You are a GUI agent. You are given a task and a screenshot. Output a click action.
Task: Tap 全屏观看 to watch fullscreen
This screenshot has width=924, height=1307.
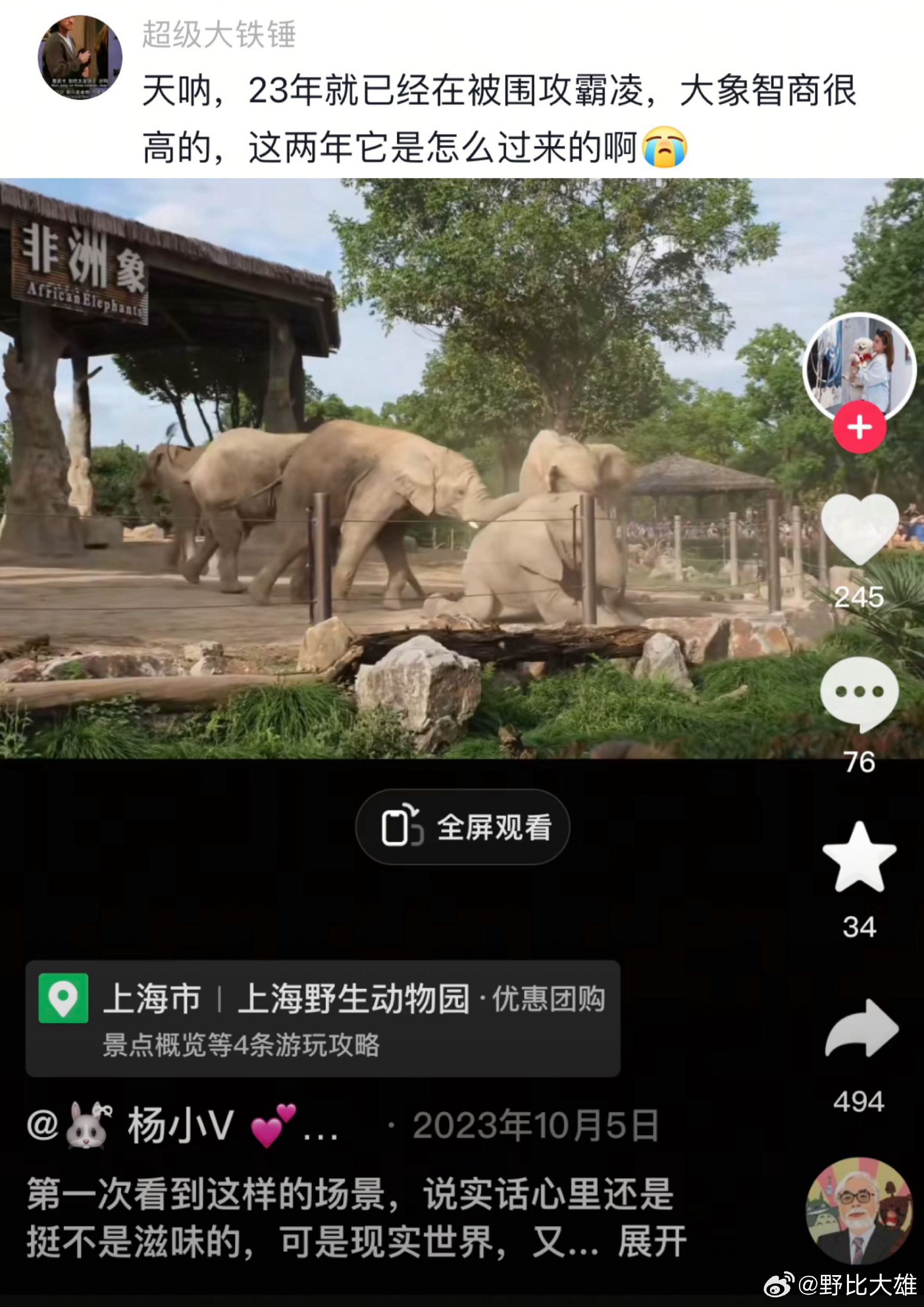(x=462, y=826)
